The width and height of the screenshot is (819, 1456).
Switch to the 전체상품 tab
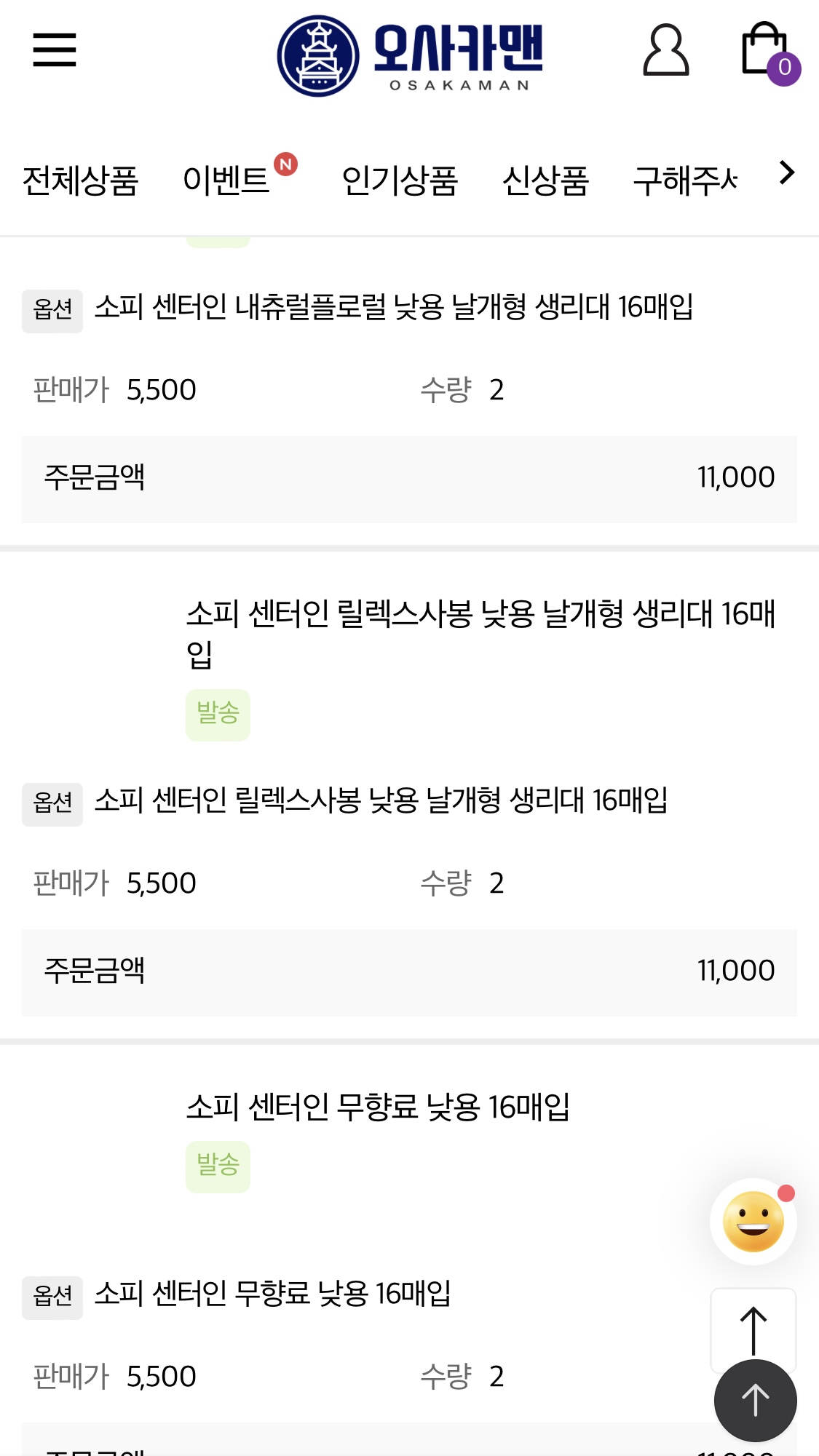tap(80, 180)
